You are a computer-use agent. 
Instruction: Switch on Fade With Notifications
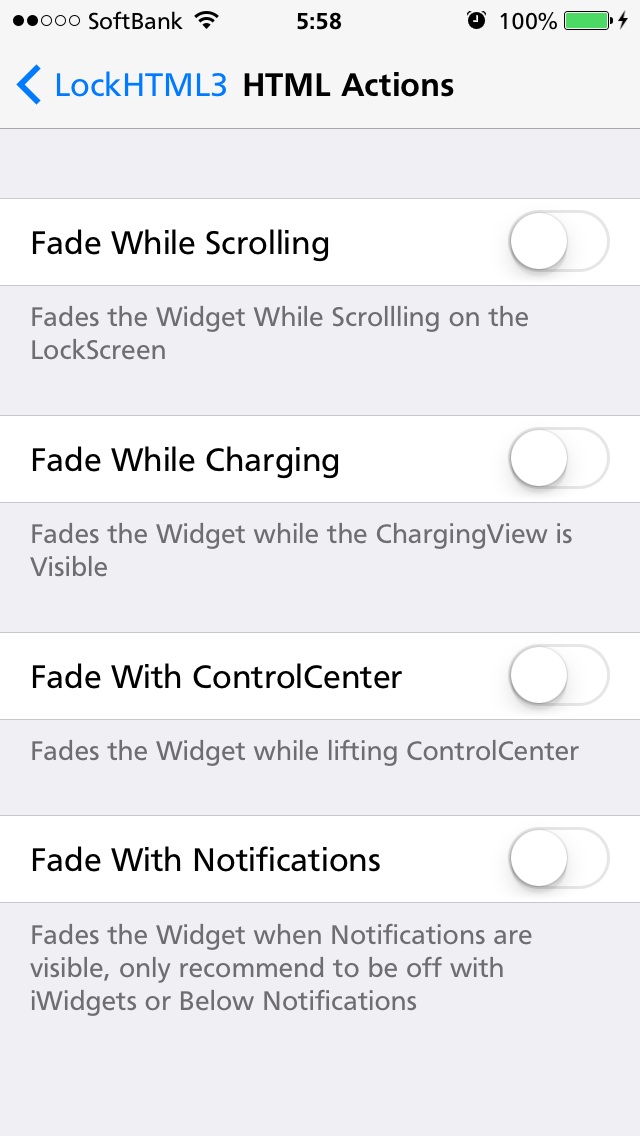(x=559, y=859)
